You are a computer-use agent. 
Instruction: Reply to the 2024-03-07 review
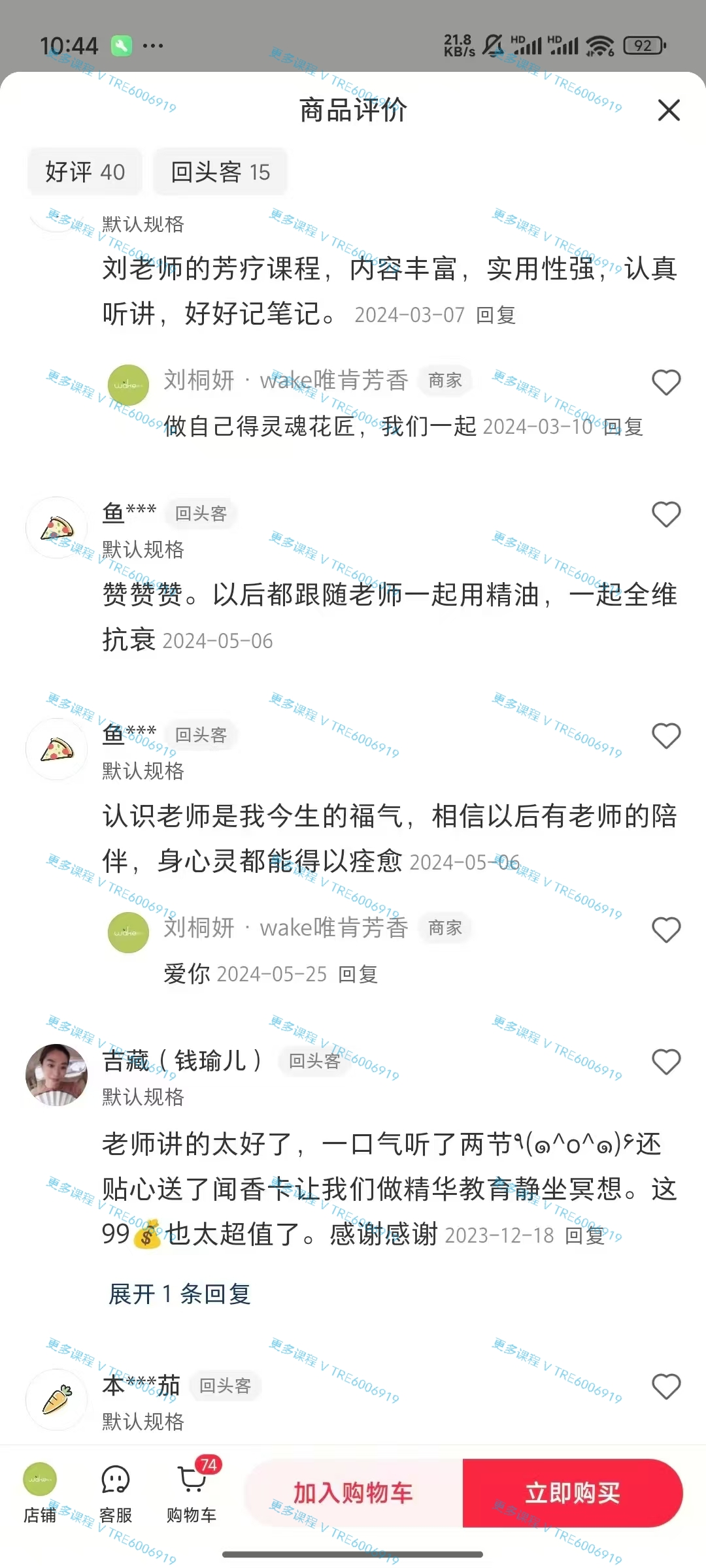[496, 315]
